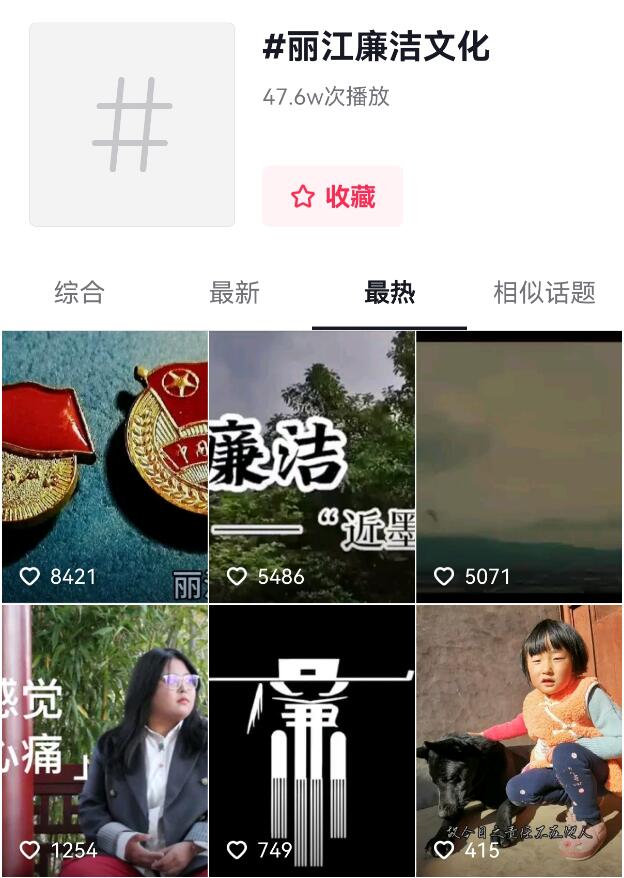Image resolution: width=624 pixels, height=878 pixels.
Task: Select the 最热 tab
Action: click(x=389, y=293)
